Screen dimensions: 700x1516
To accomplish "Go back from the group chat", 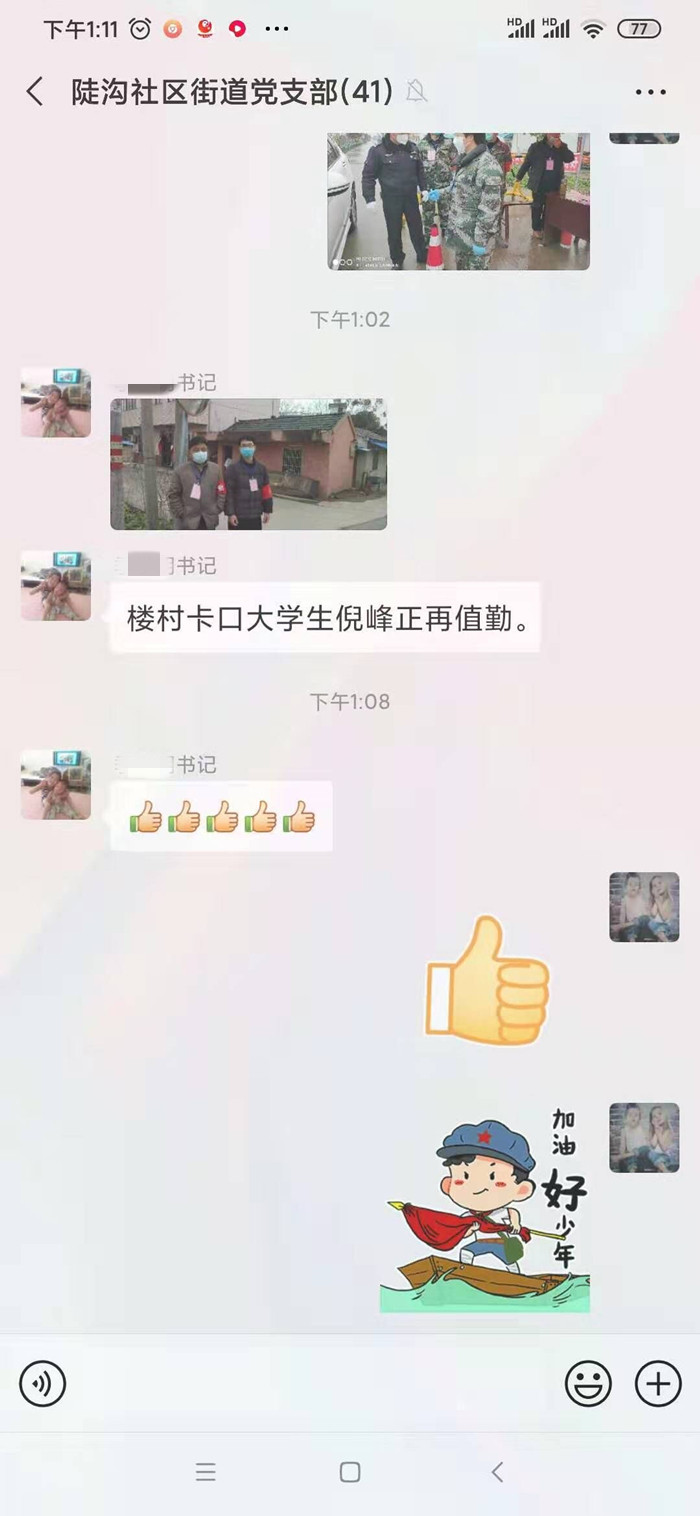I will (x=35, y=92).
